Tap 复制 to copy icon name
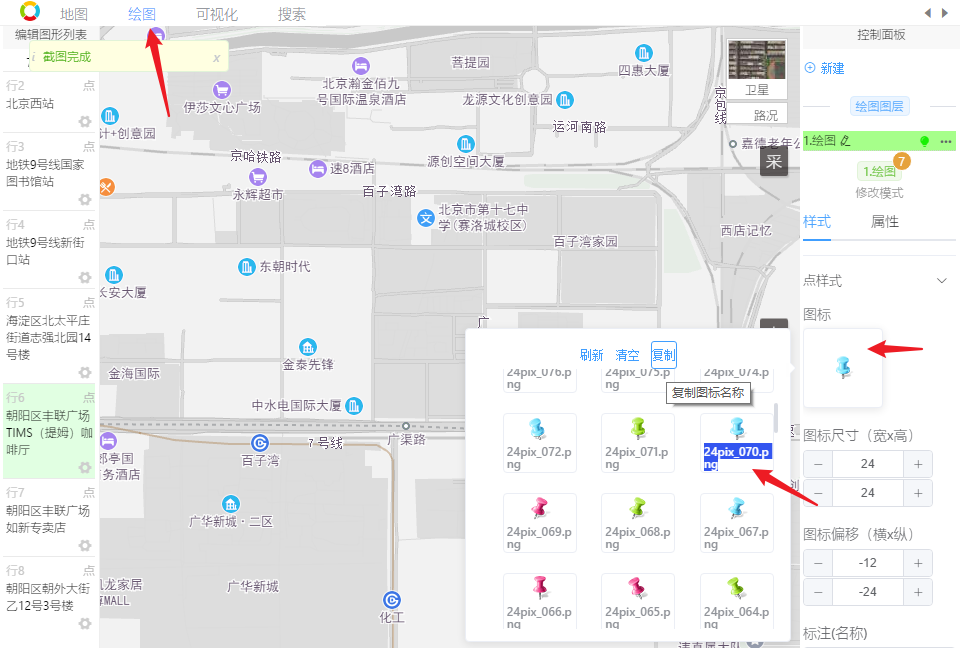 tap(663, 355)
